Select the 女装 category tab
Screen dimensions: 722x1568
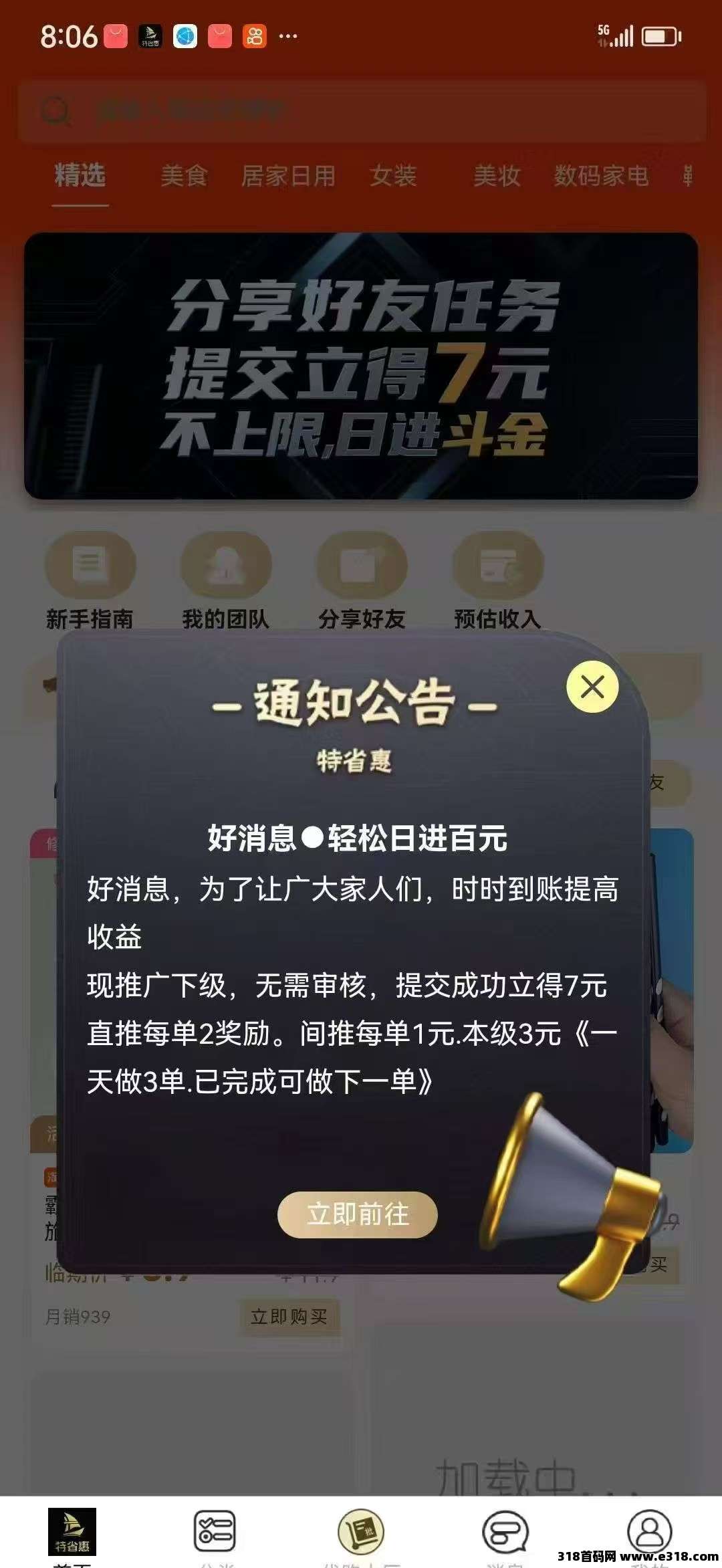click(x=393, y=177)
